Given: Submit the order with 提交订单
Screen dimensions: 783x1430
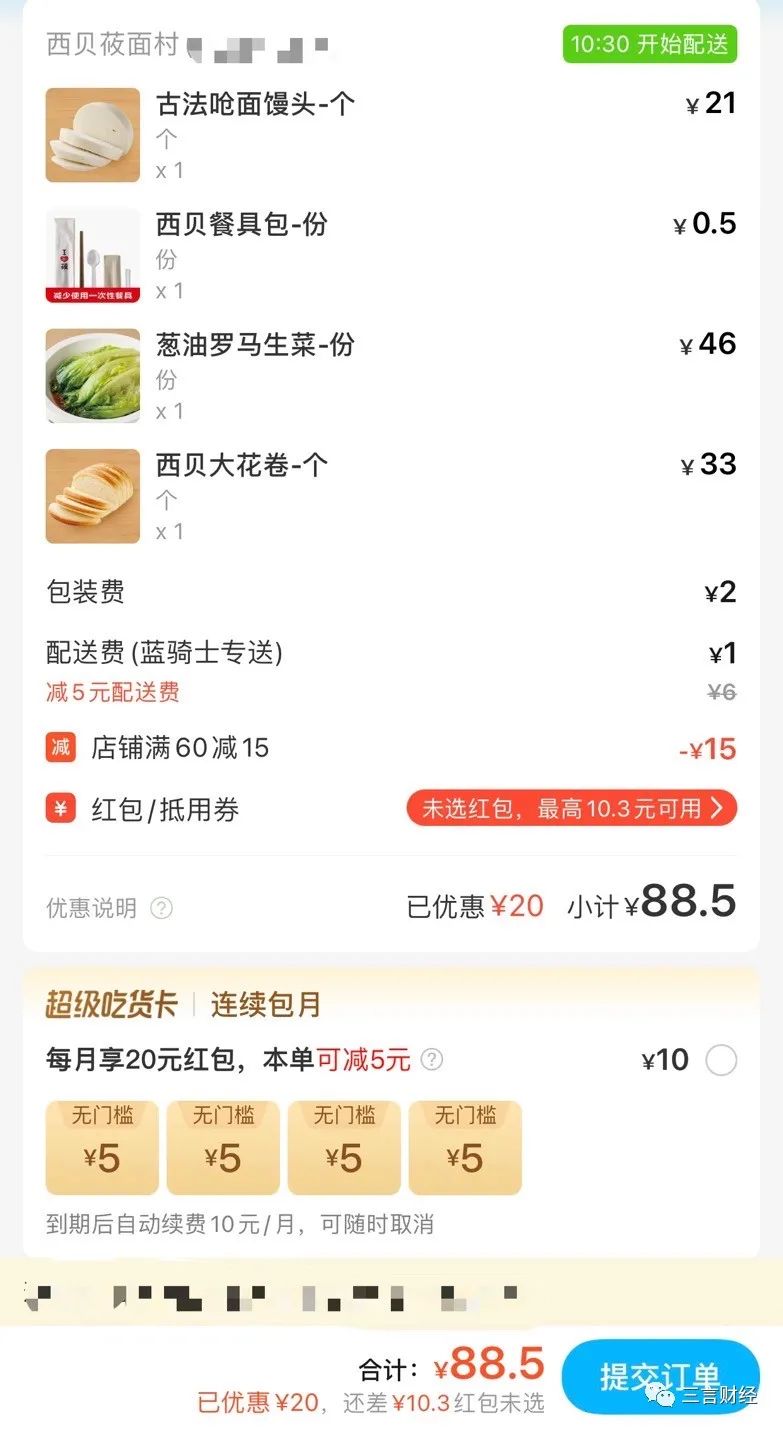Looking at the screenshot, I should point(659,1376).
